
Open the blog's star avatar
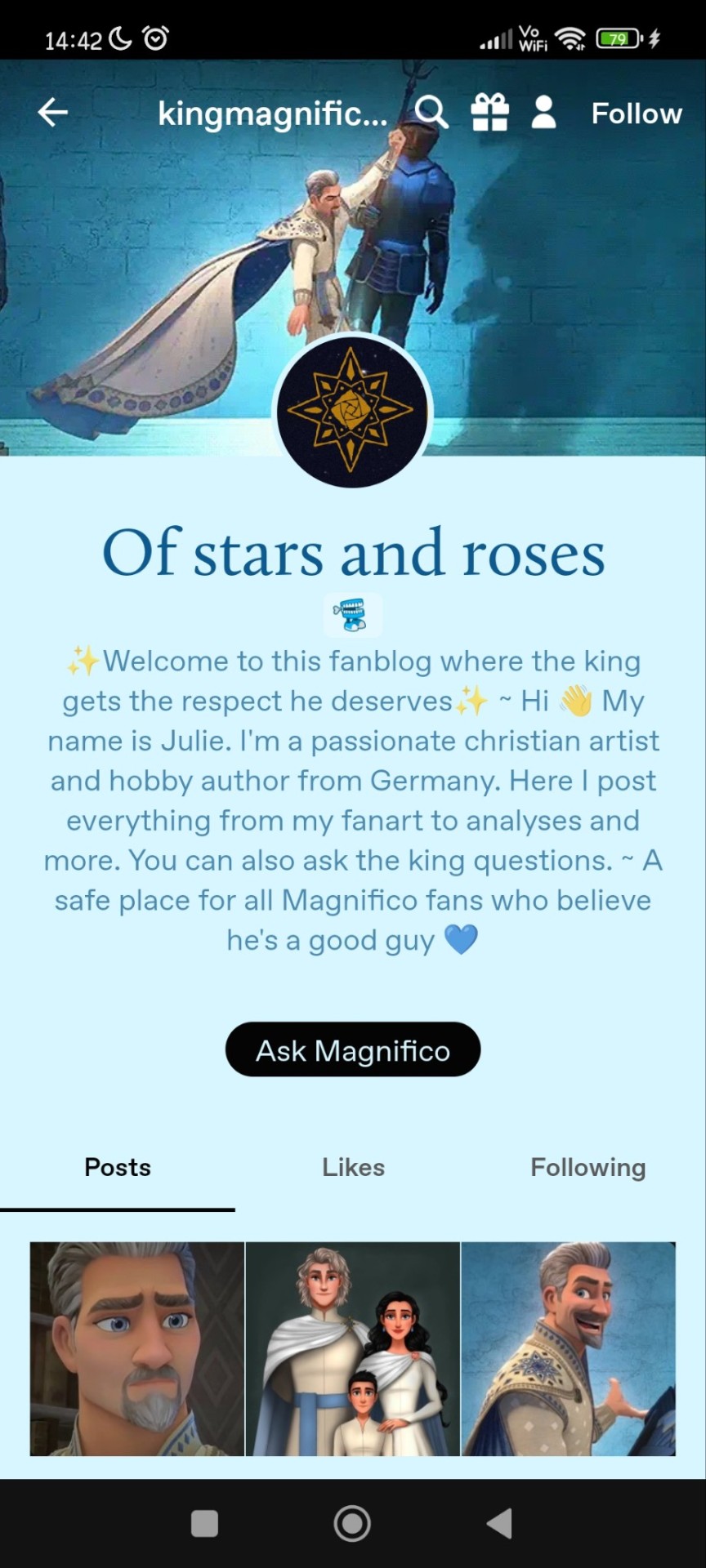pos(352,412)
